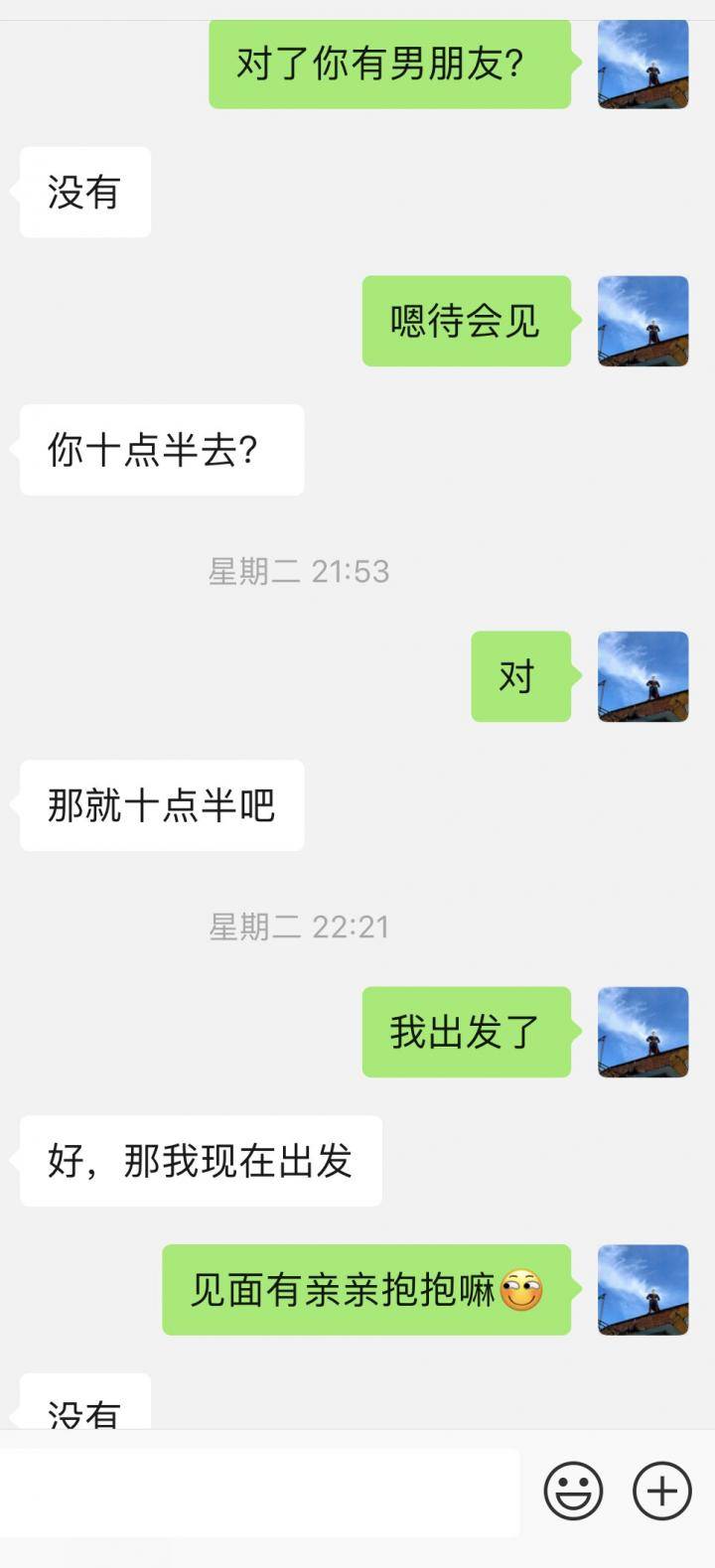
Task: Click the '星期二 21:53' timestamp
Action: pos(298,571)
